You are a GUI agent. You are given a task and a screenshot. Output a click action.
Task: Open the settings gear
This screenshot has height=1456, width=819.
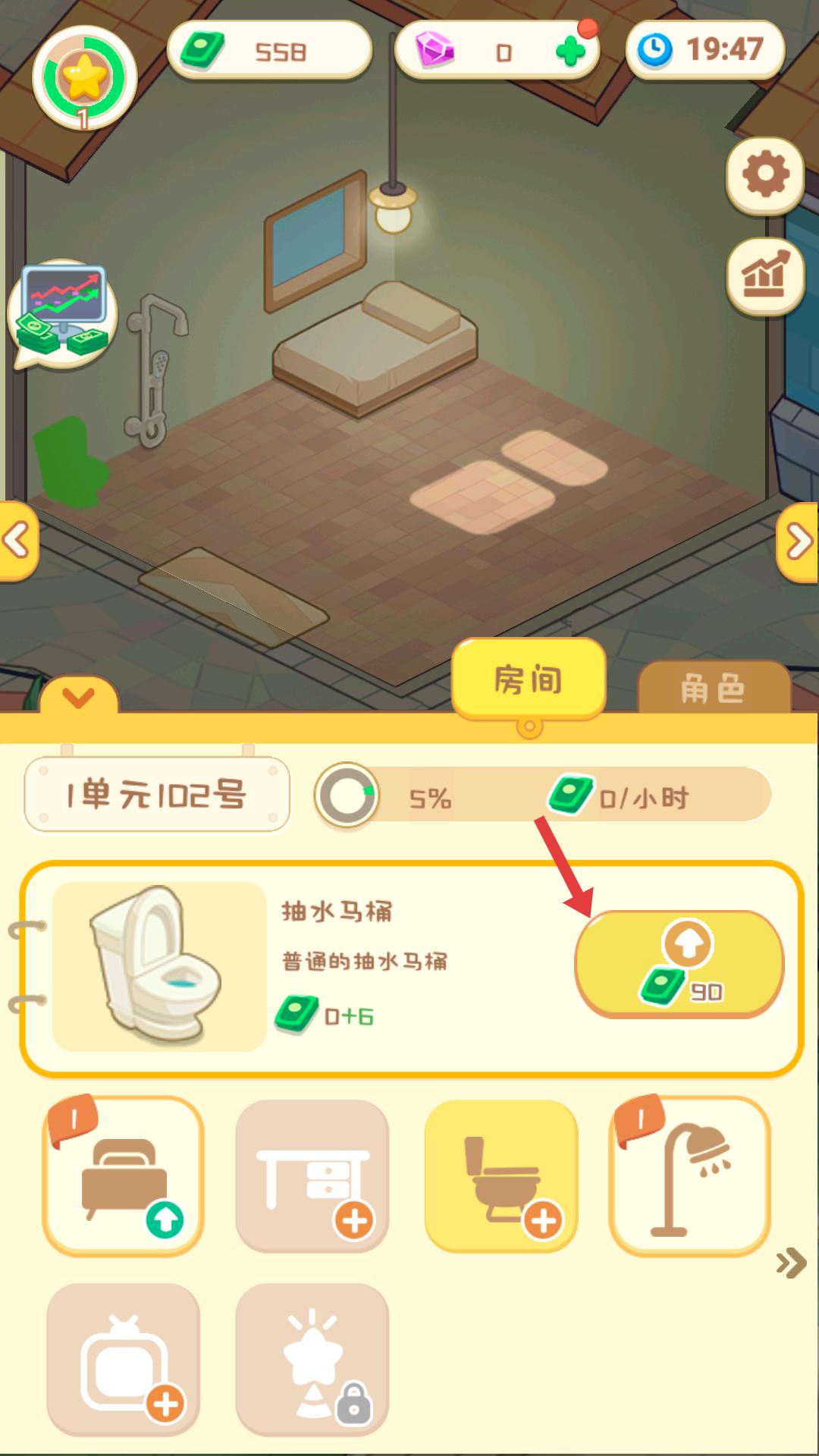765,175
